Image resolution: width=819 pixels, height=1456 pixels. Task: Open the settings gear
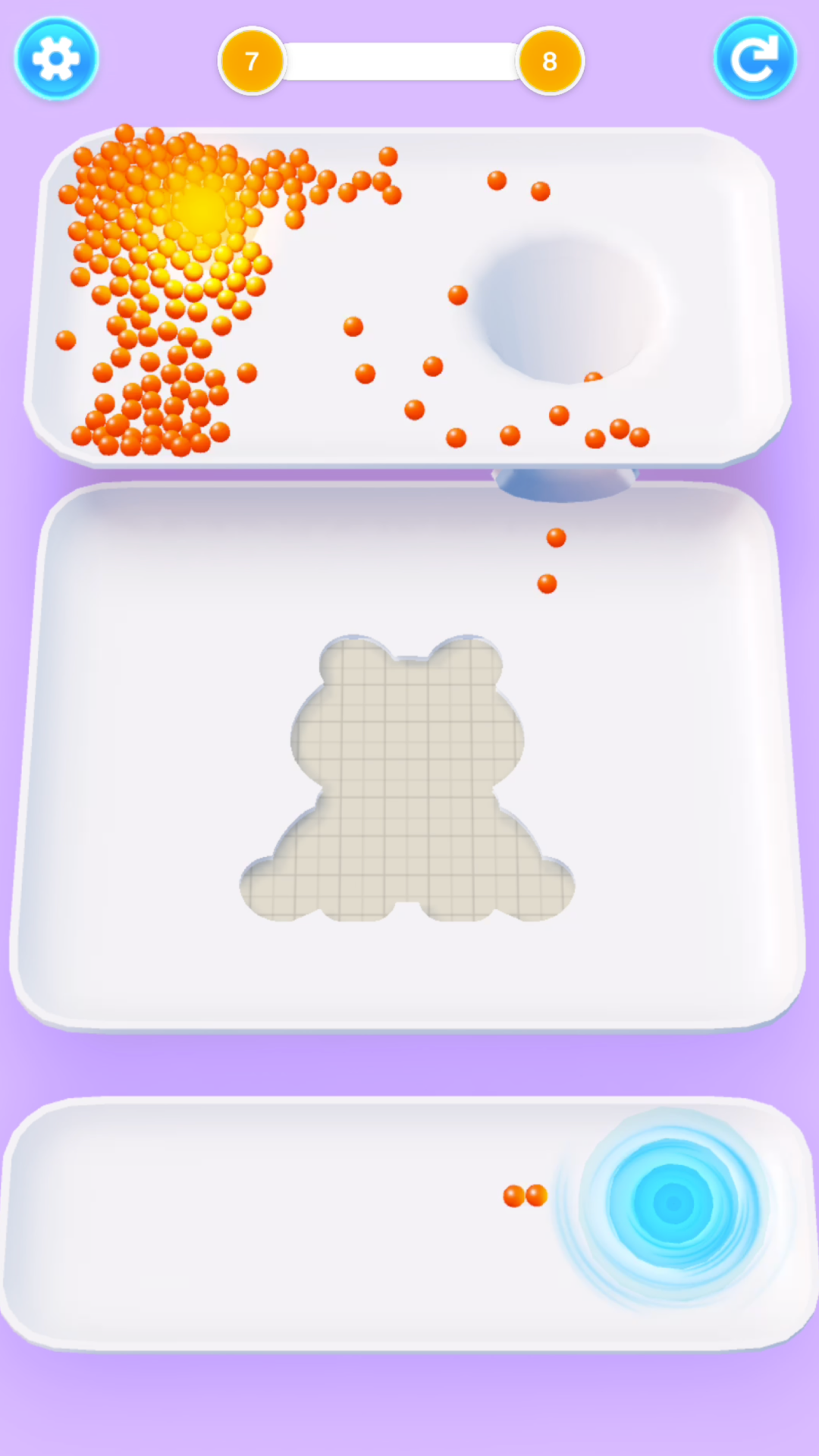(x=56, y=58)
